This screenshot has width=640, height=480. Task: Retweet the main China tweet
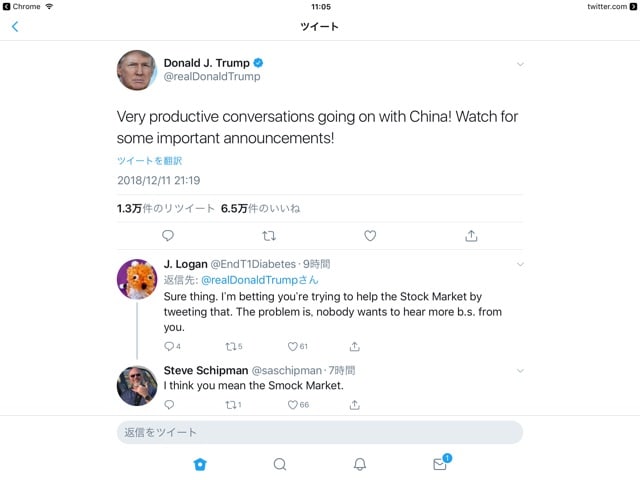[269, 236]
